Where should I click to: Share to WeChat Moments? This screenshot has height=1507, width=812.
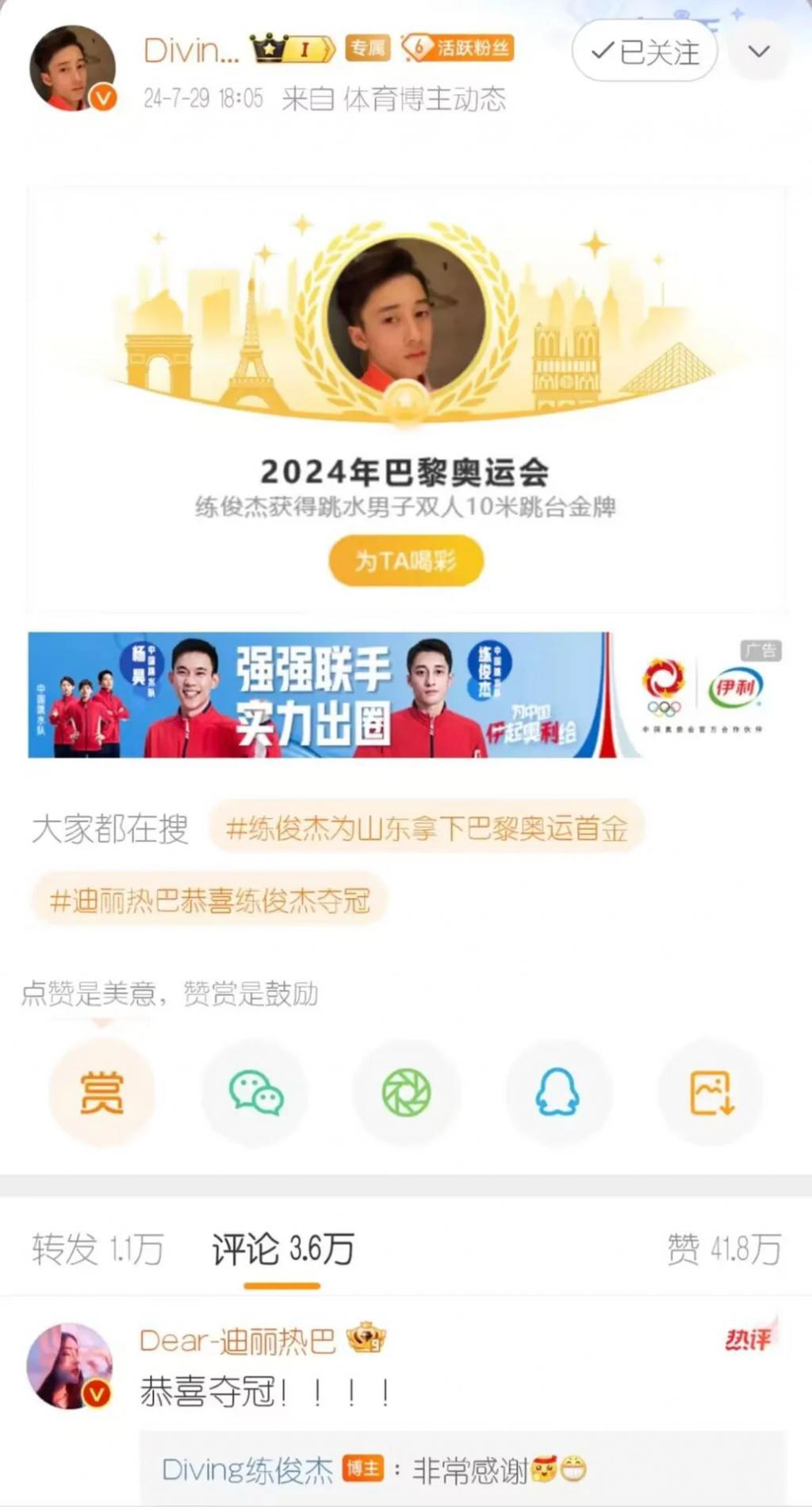click(407, 1093)
